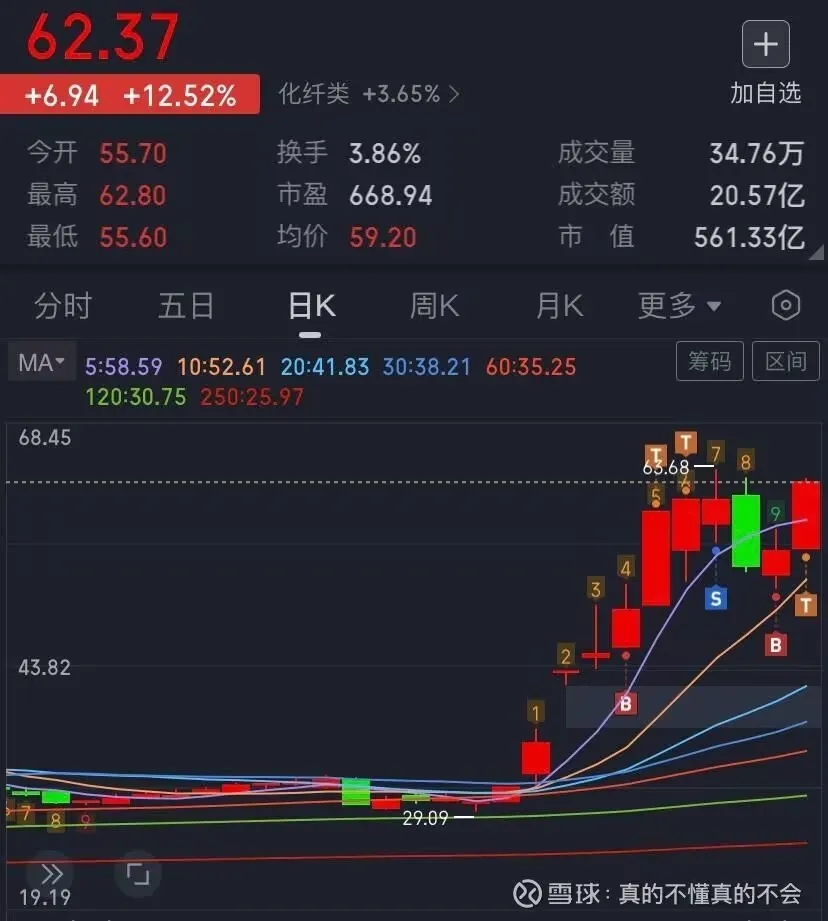Tap the 区间 button
The image size is (828, 921).
(x=786, y=361)
